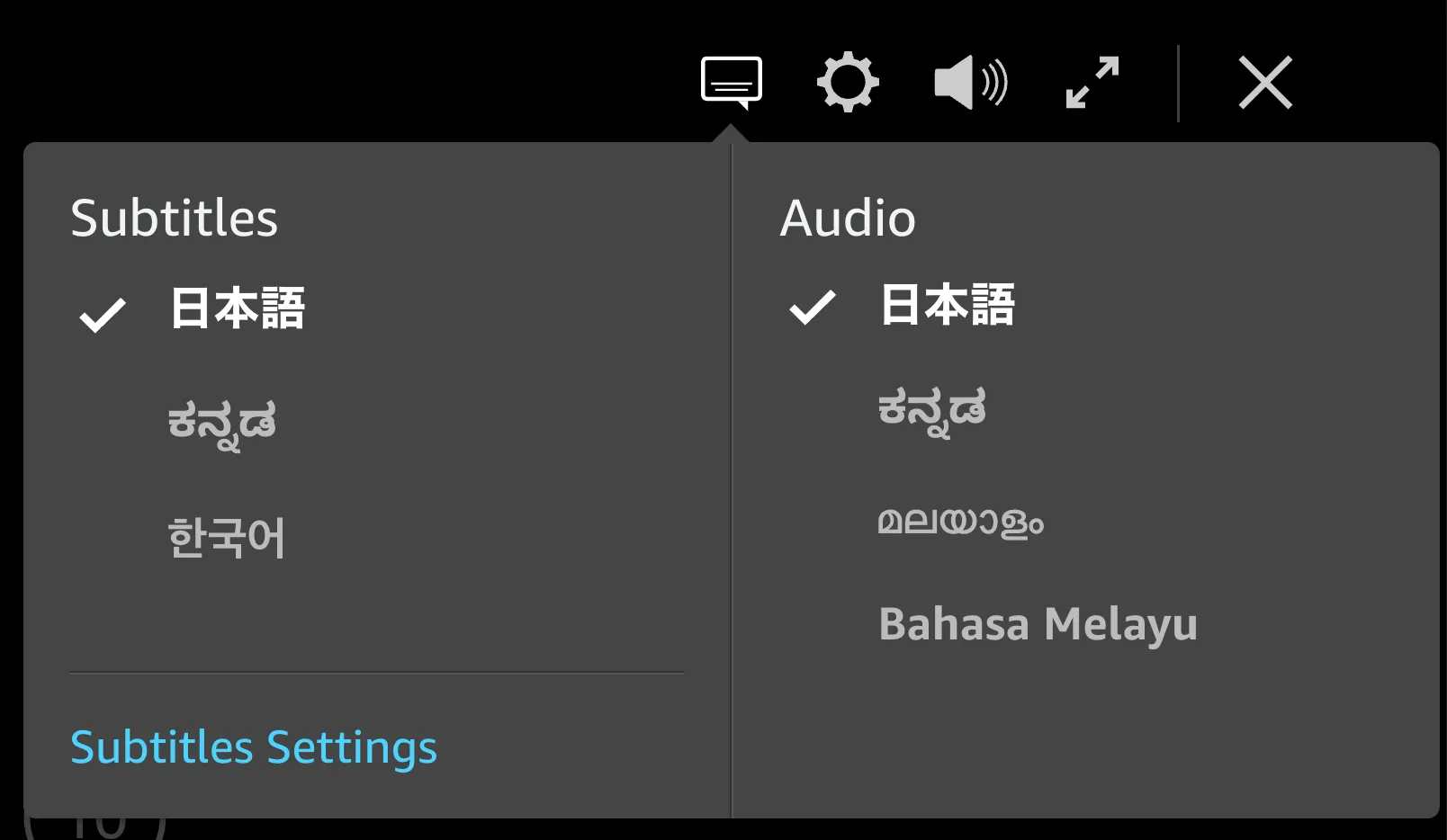Select 日本語 under Subtitles

click(x=238, y=308)
